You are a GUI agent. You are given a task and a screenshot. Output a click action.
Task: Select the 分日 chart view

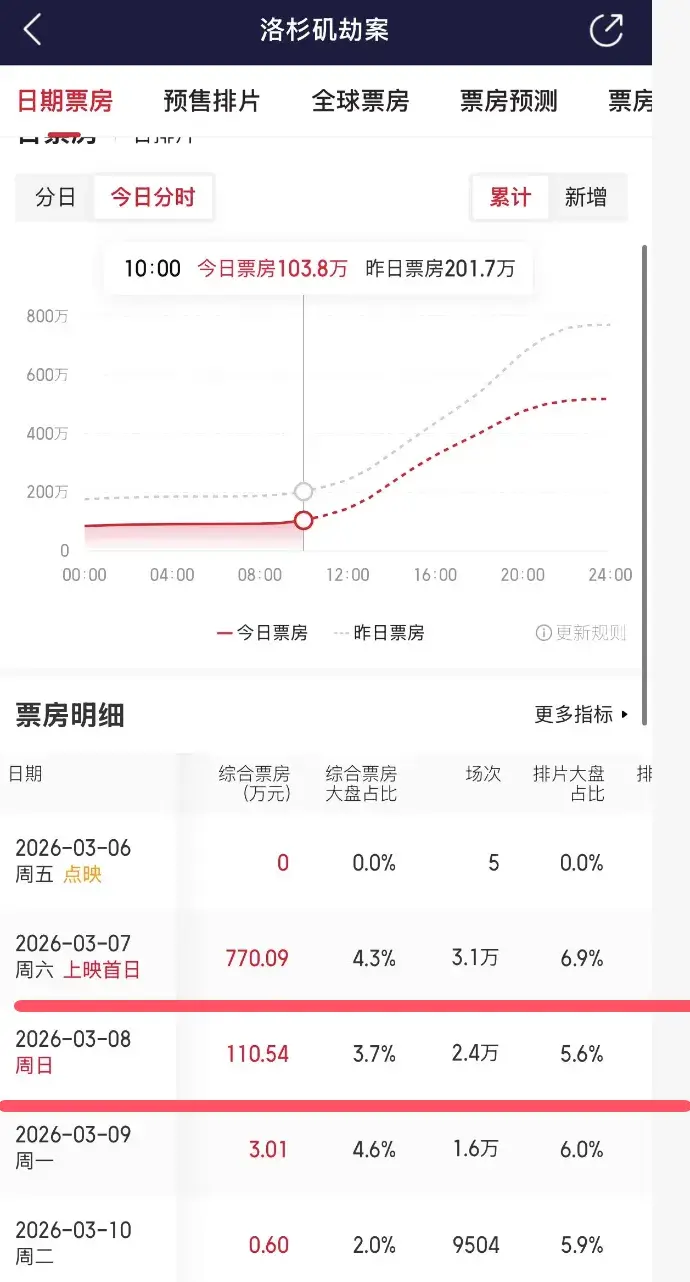[56, 197]
